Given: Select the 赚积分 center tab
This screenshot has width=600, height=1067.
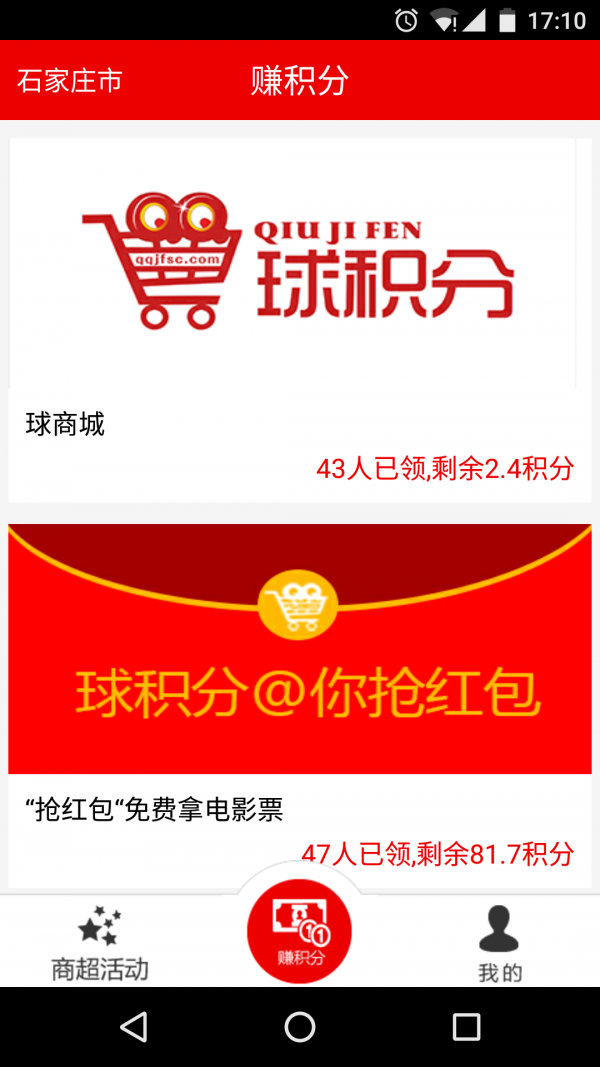Looking at the screenshot, I should tap(300, 933).
